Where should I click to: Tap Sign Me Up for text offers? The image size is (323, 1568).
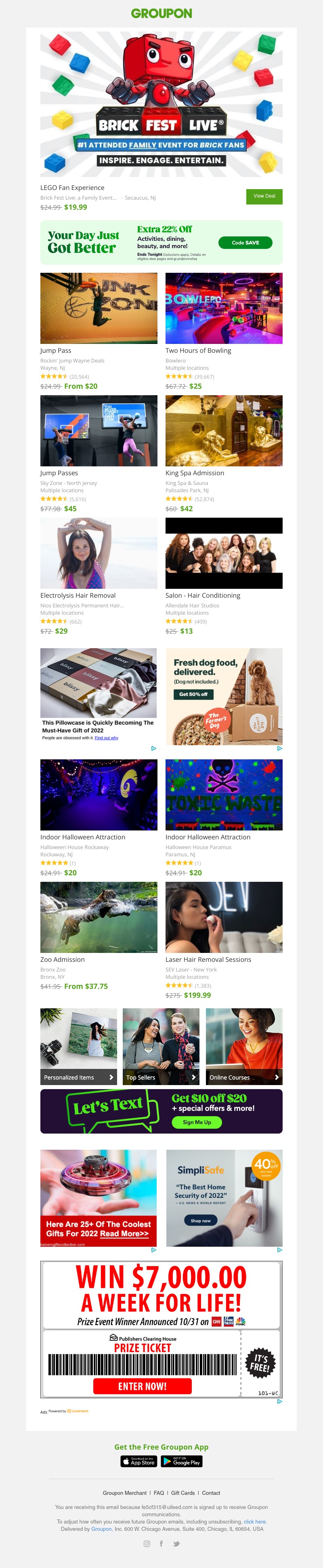click(197, 1122)
